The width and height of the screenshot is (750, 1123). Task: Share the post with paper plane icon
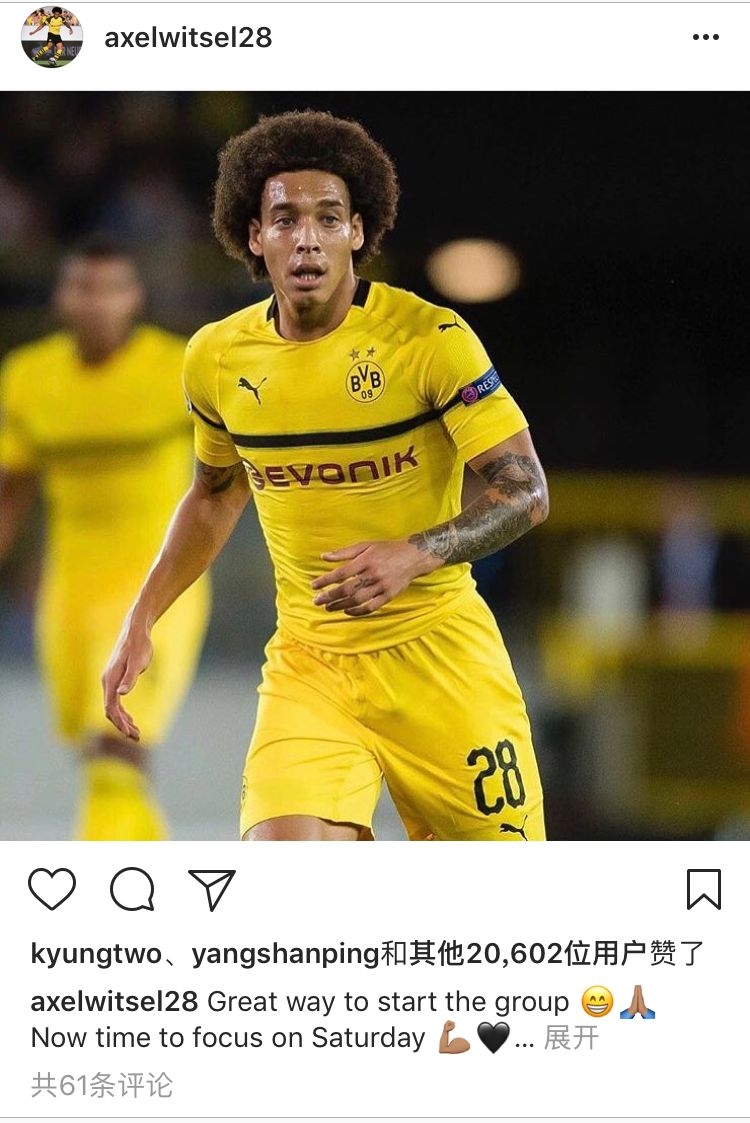(x=212, y=888)
